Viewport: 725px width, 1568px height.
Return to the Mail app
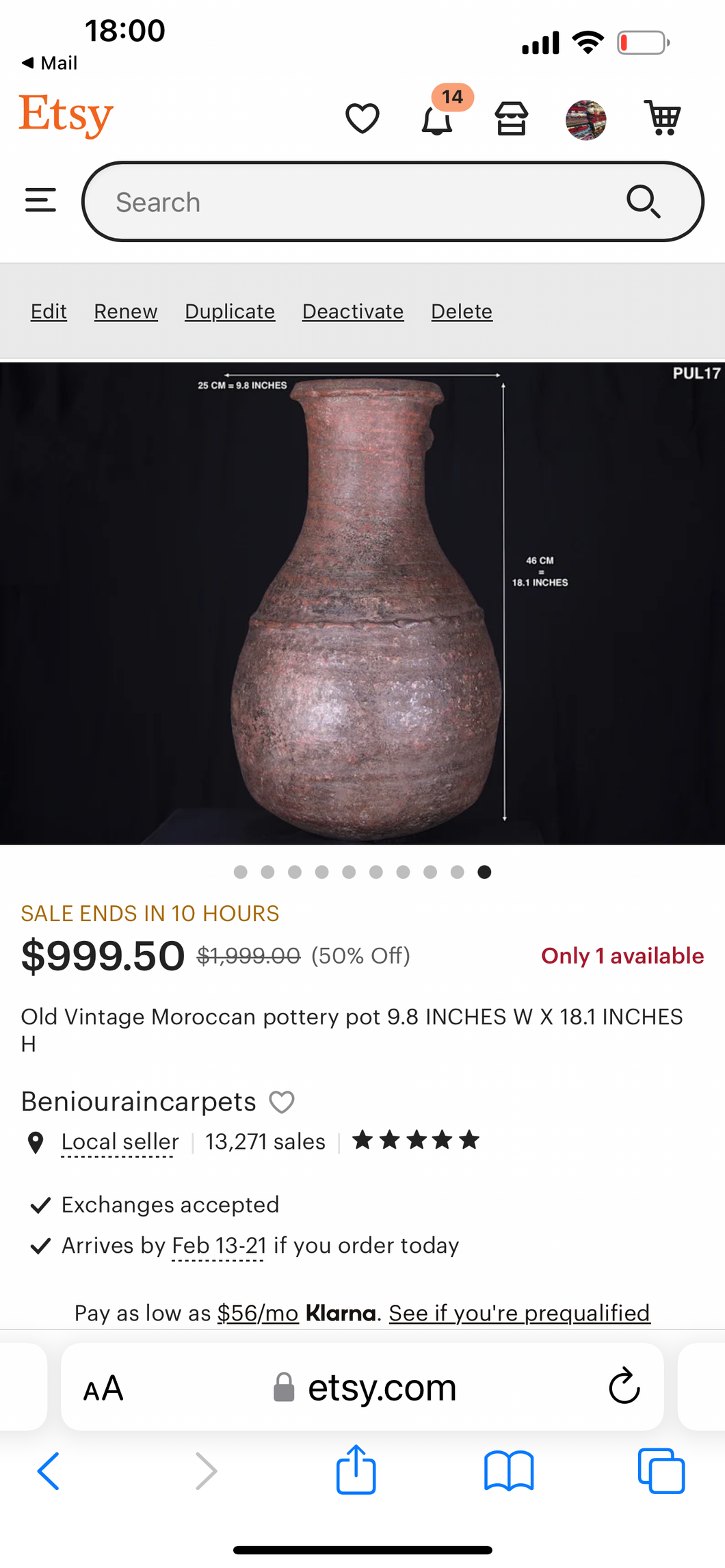click(49, 63)
